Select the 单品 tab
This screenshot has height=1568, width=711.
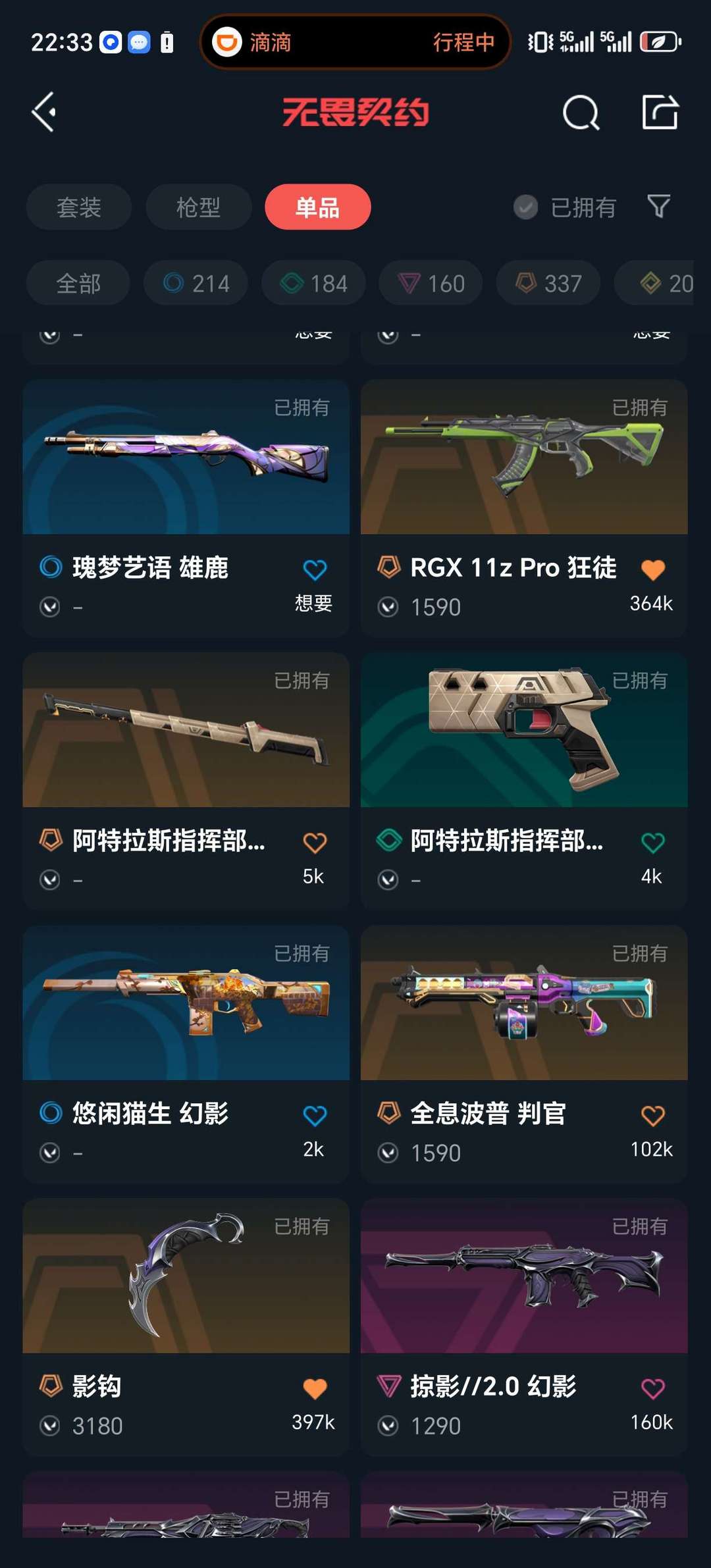pos(317,207)
